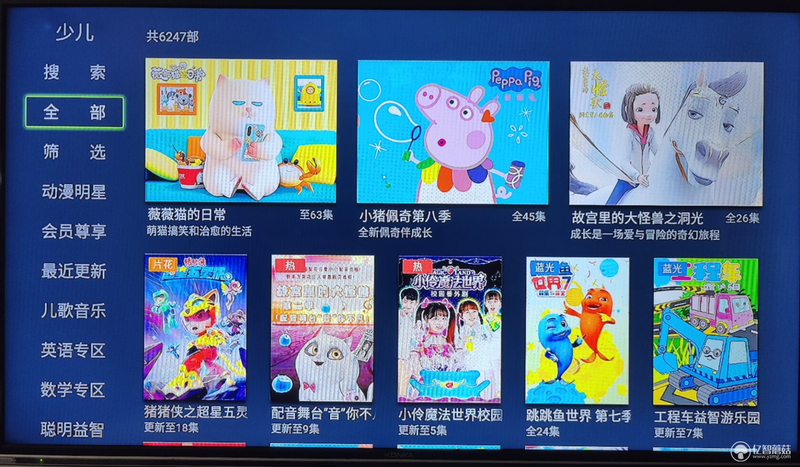
Task: Select 数学专区 in the sidebar
Action: point(74,390)
